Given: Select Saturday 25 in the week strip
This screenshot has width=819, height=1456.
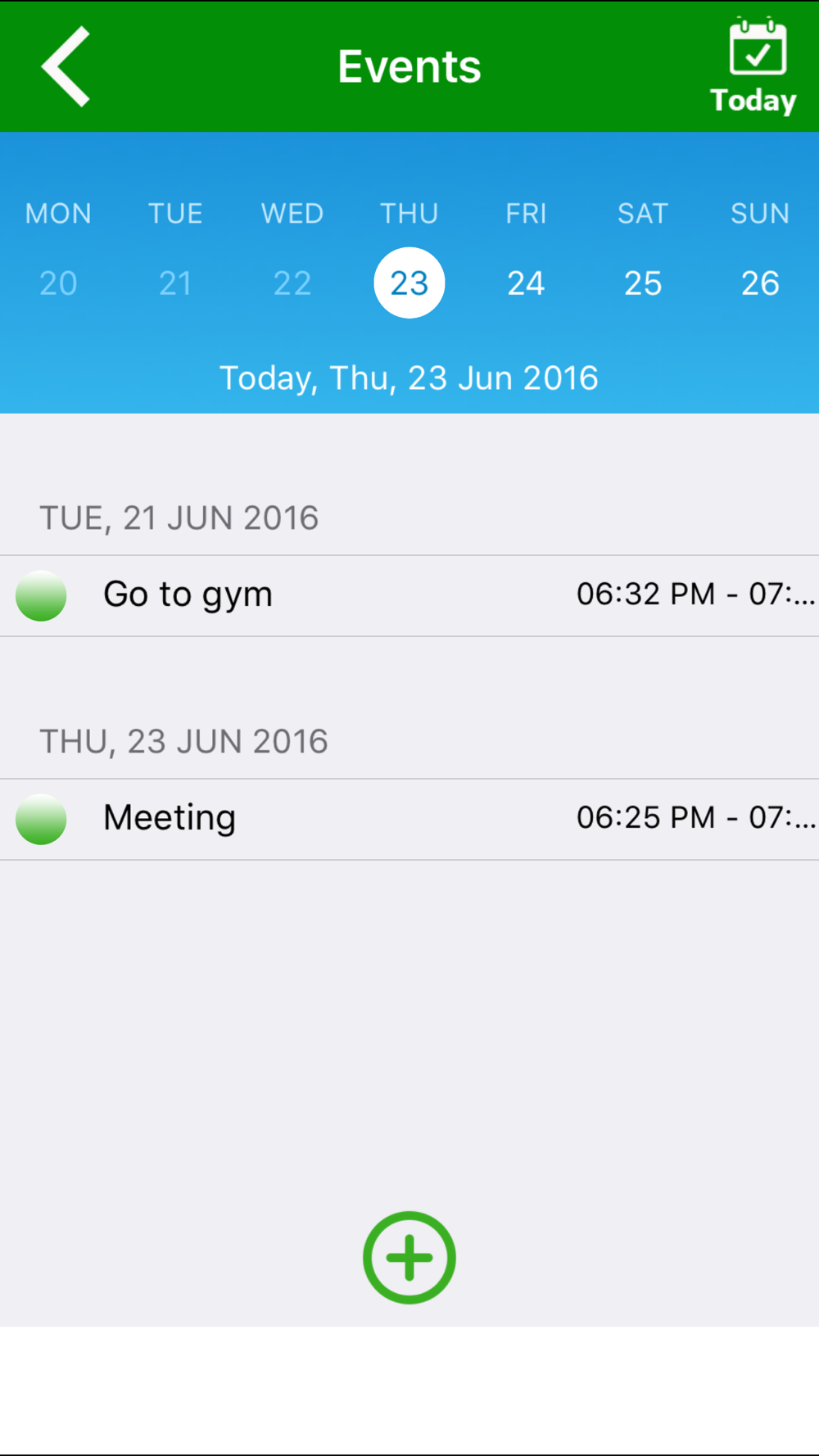Looking at the screenshot, I should click(x=643, y=283).
